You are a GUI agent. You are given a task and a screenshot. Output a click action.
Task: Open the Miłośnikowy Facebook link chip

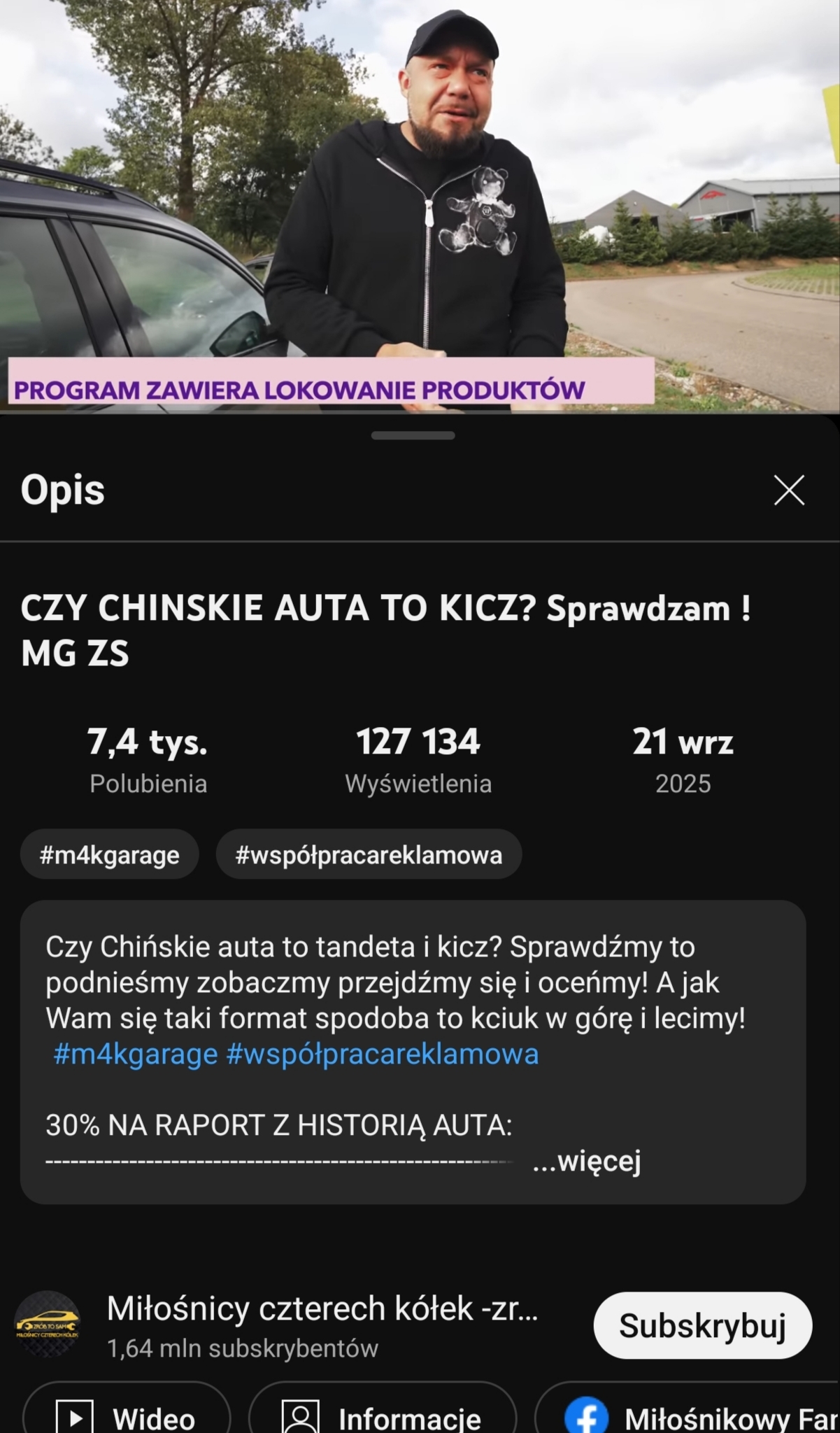pyautogui.click(x=699, y=1415)
